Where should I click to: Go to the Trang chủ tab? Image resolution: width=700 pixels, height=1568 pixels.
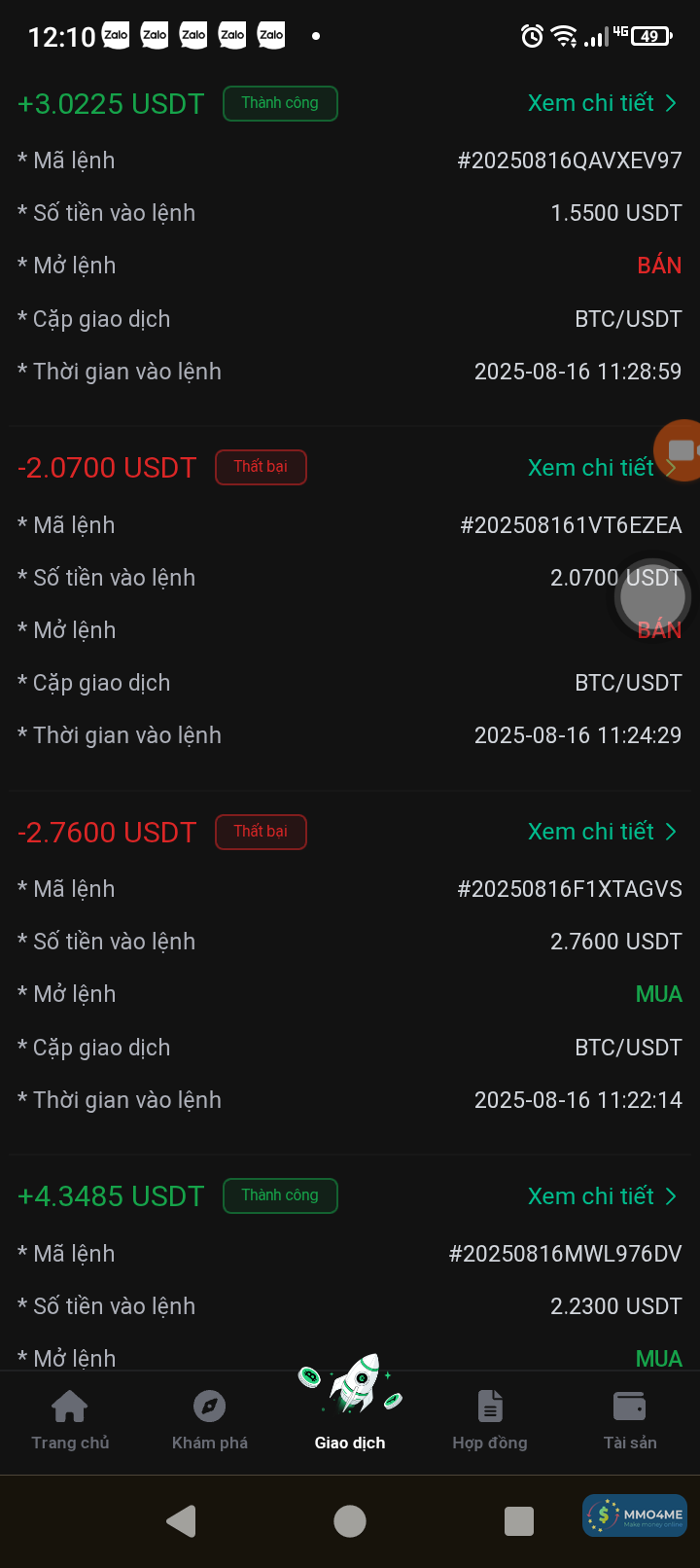[x=70, y=1420]
